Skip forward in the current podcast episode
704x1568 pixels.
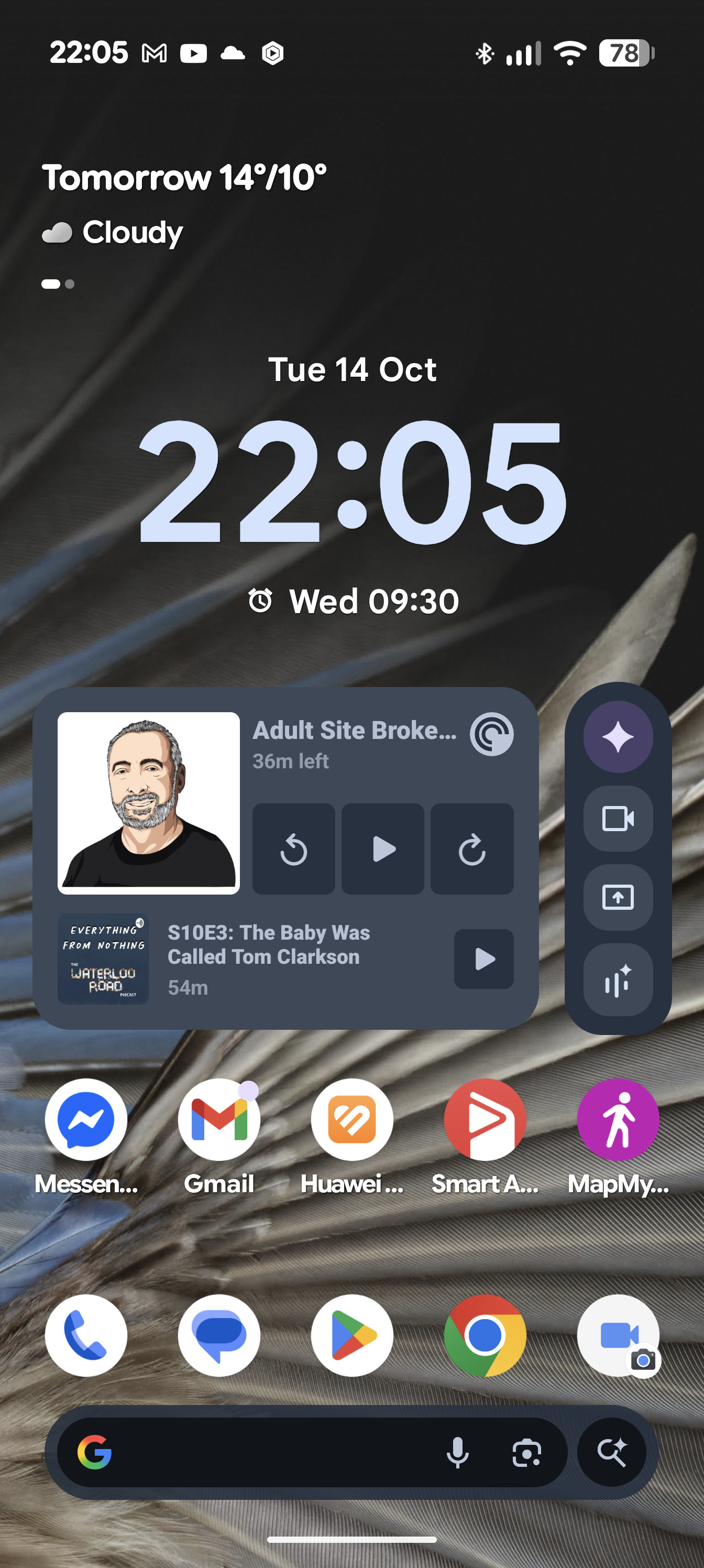pos(471,848)
